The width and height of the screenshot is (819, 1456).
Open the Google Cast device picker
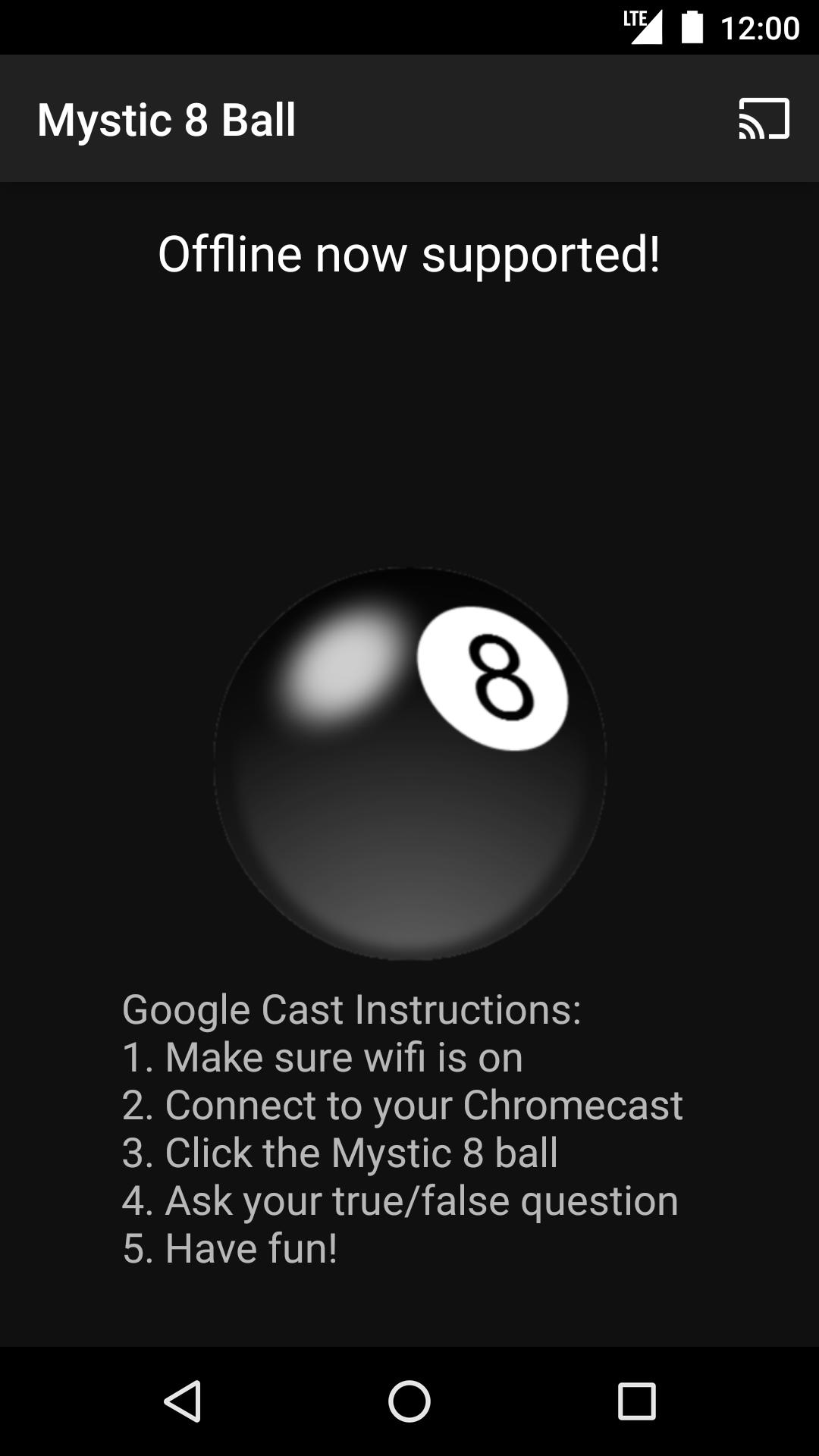pos(764,119)
